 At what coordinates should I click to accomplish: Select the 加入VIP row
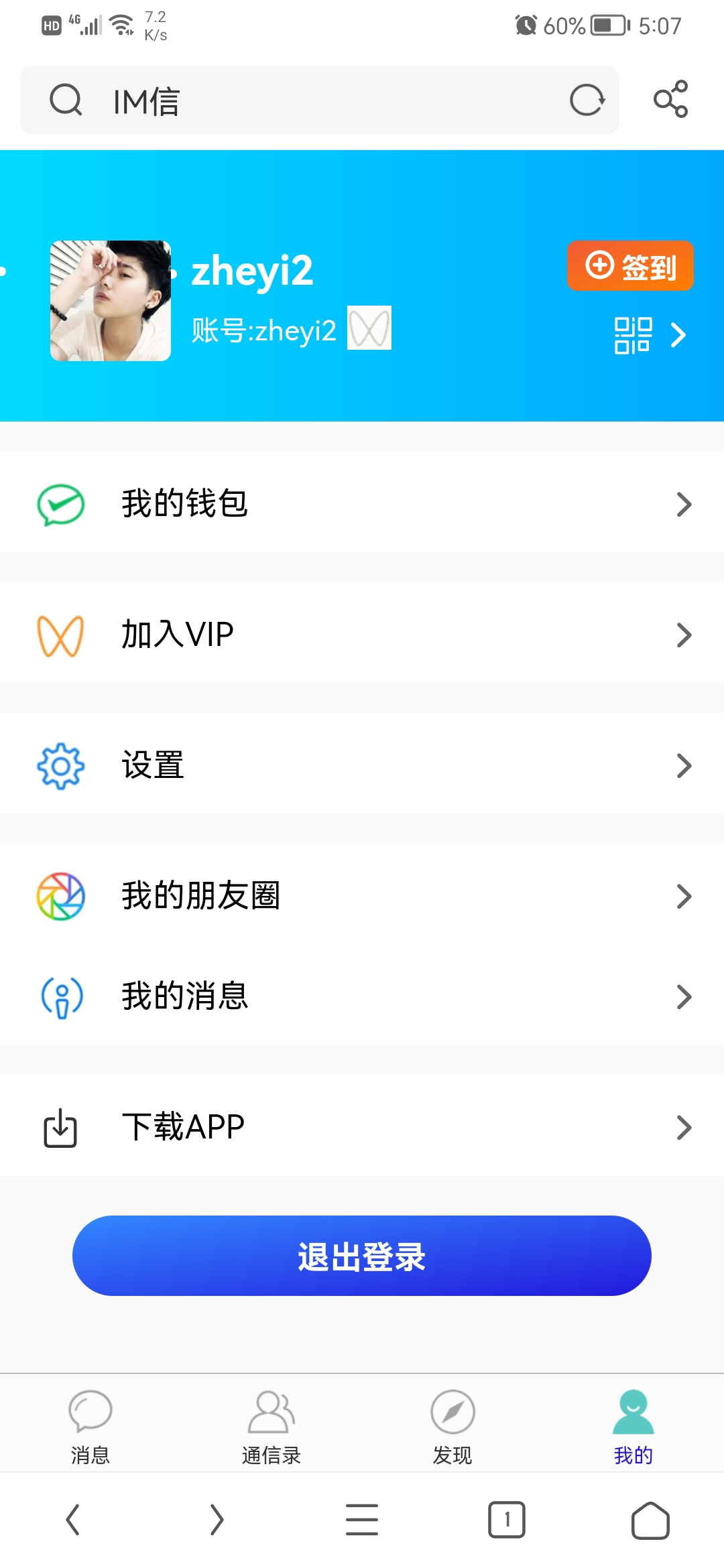pyautogui.click(x=362, y=634)
